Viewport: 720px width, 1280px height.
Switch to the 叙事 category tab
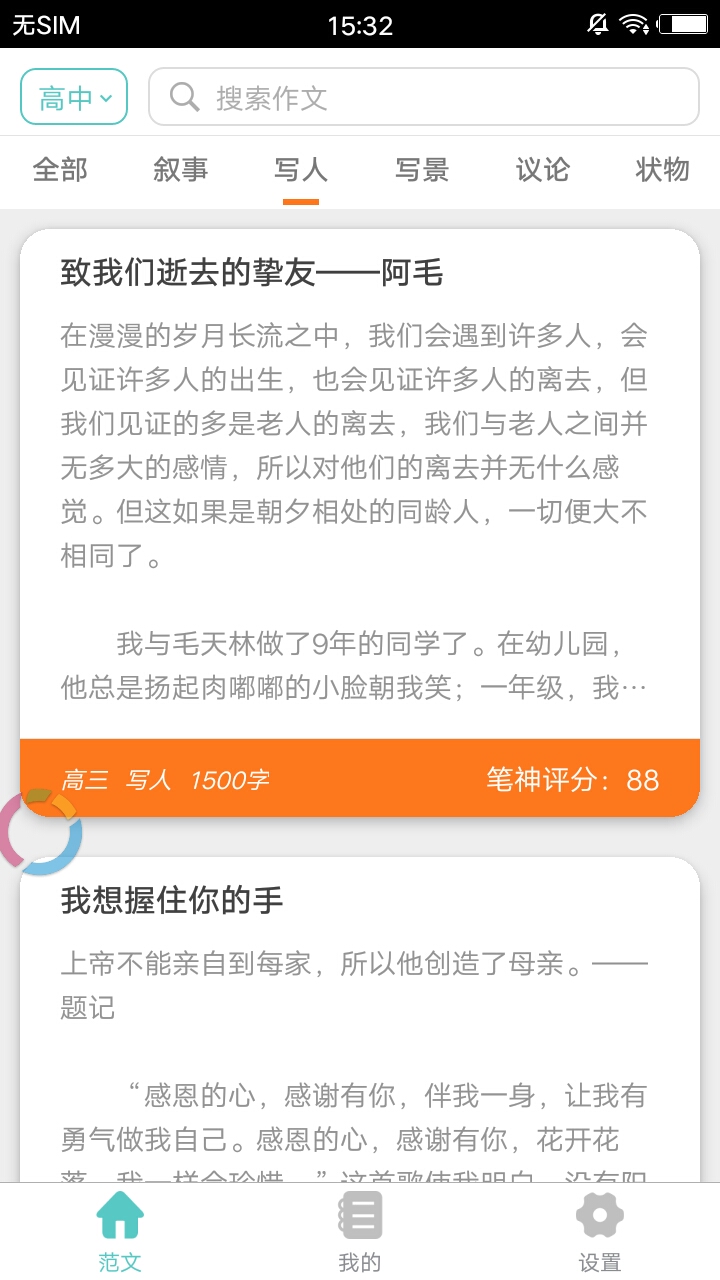(x=181, y=170)
